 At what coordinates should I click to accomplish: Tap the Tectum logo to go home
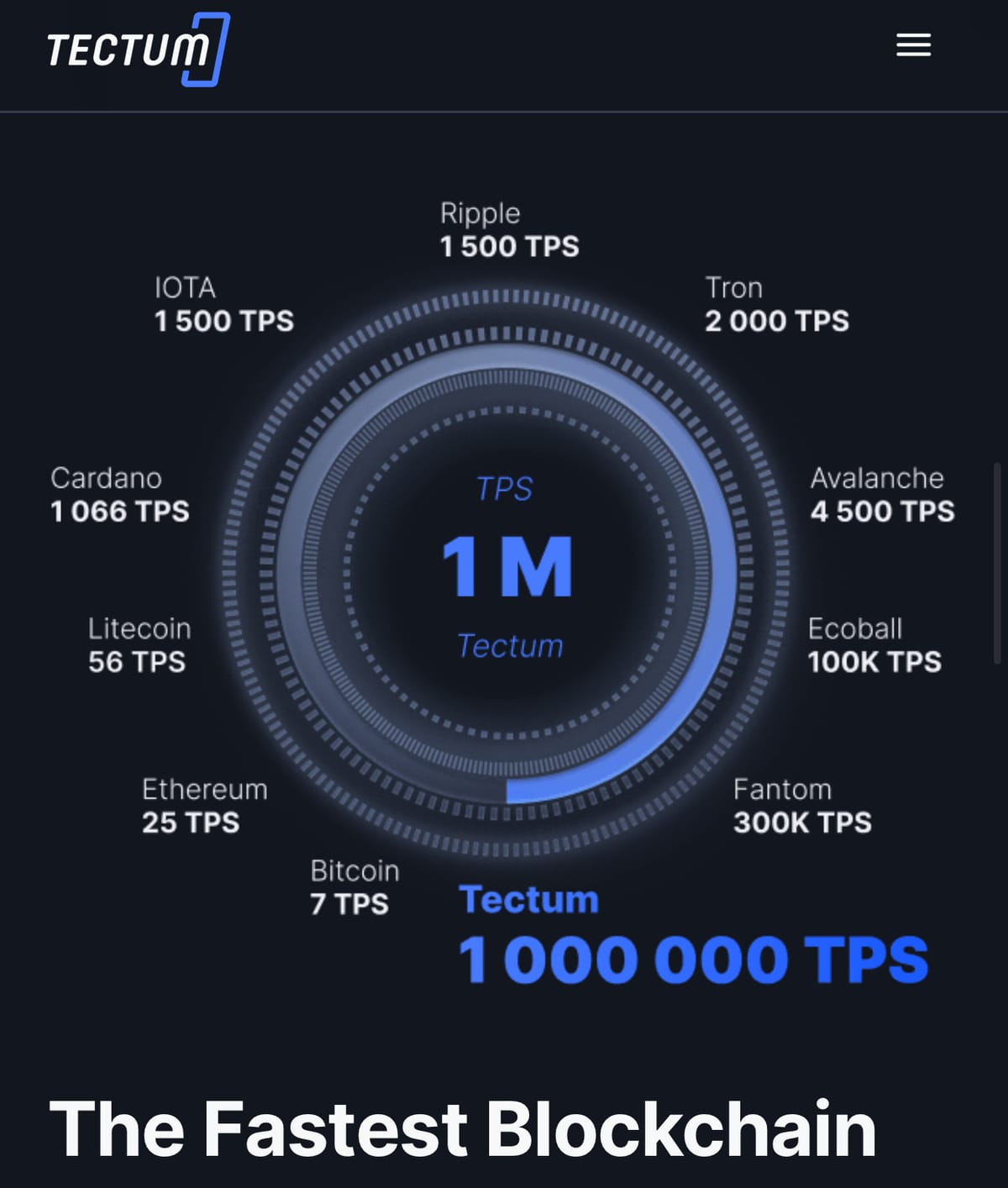[x=137, y=50]
